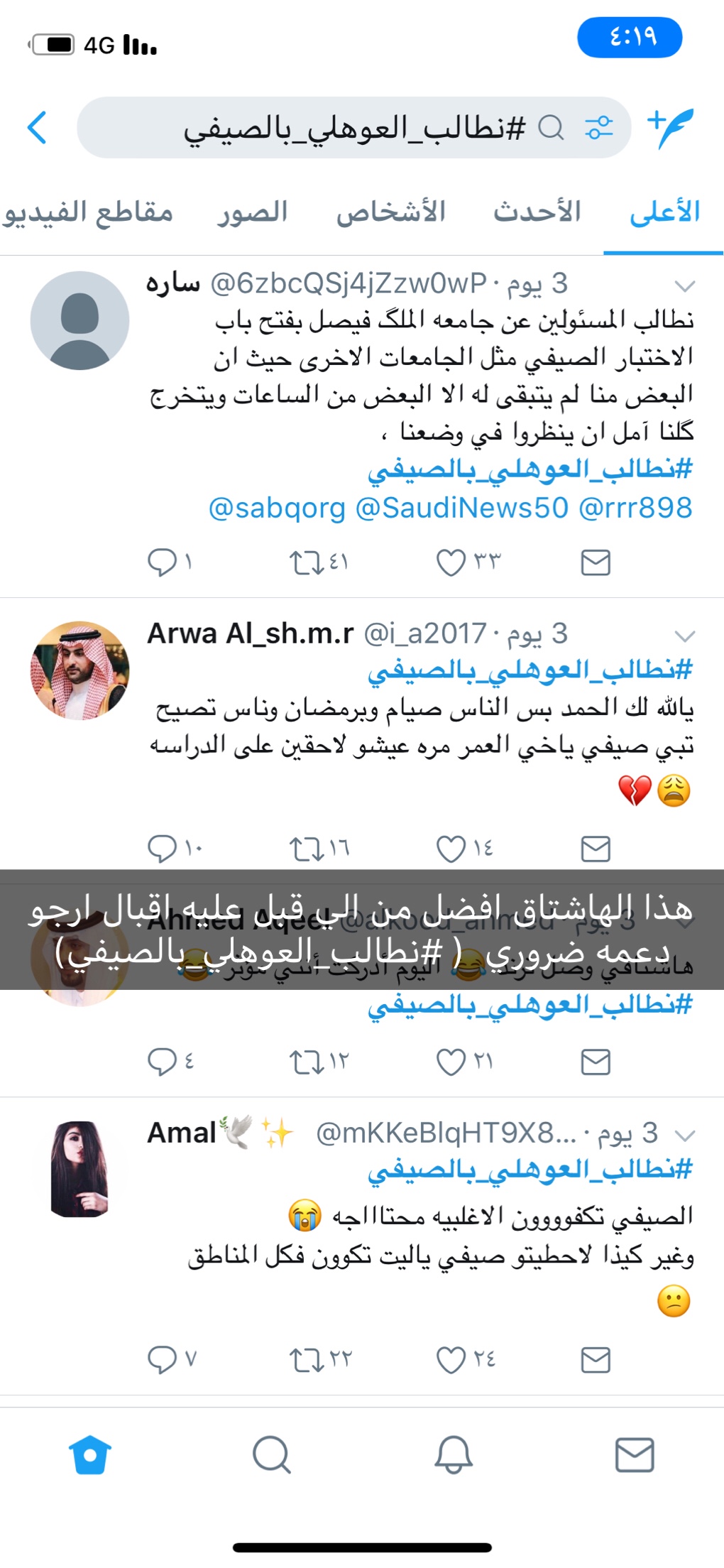Image resolution: width=724 pixels, height=1568 pixels.
Task: Like ساره's tweet
Action: (x=450, y=563)
